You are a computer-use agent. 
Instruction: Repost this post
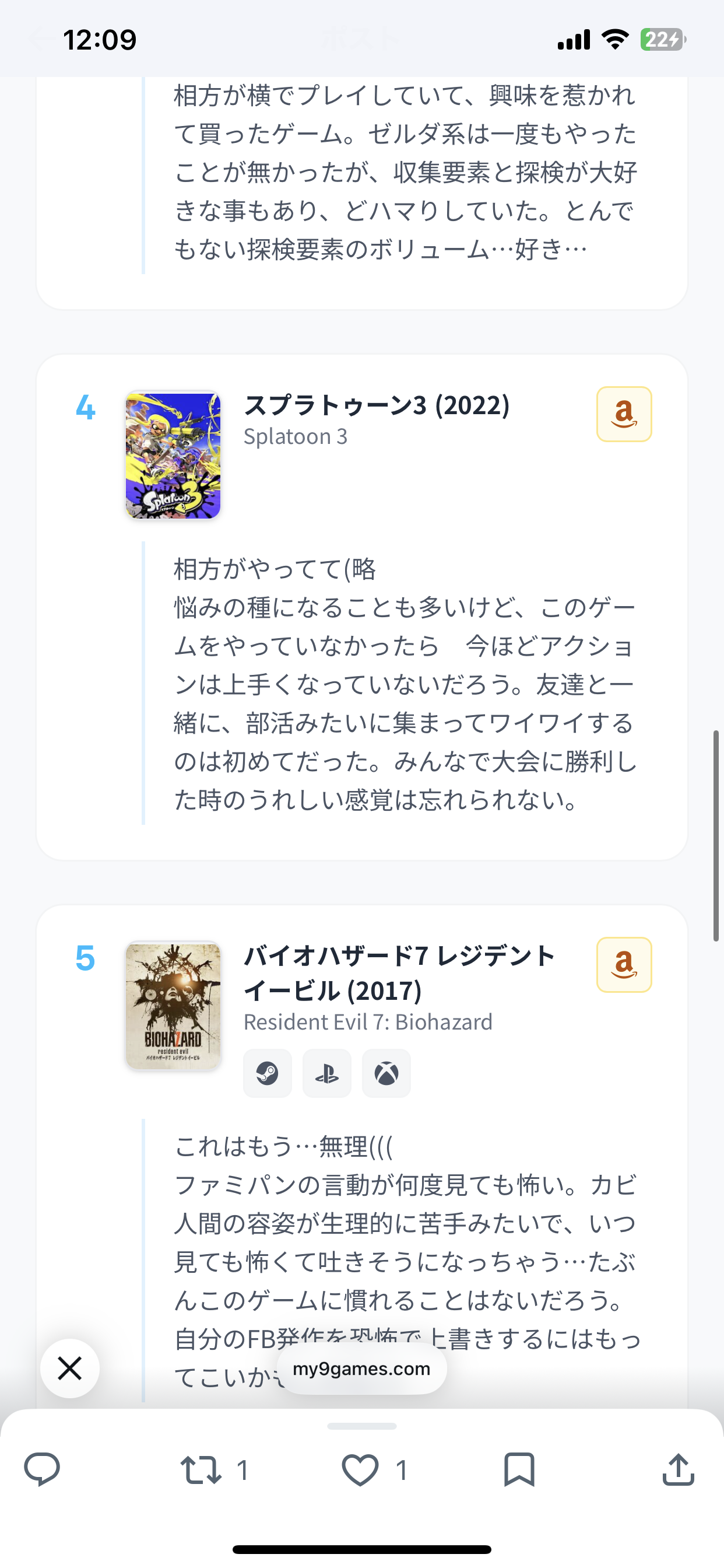click(x=201, y=1469)
